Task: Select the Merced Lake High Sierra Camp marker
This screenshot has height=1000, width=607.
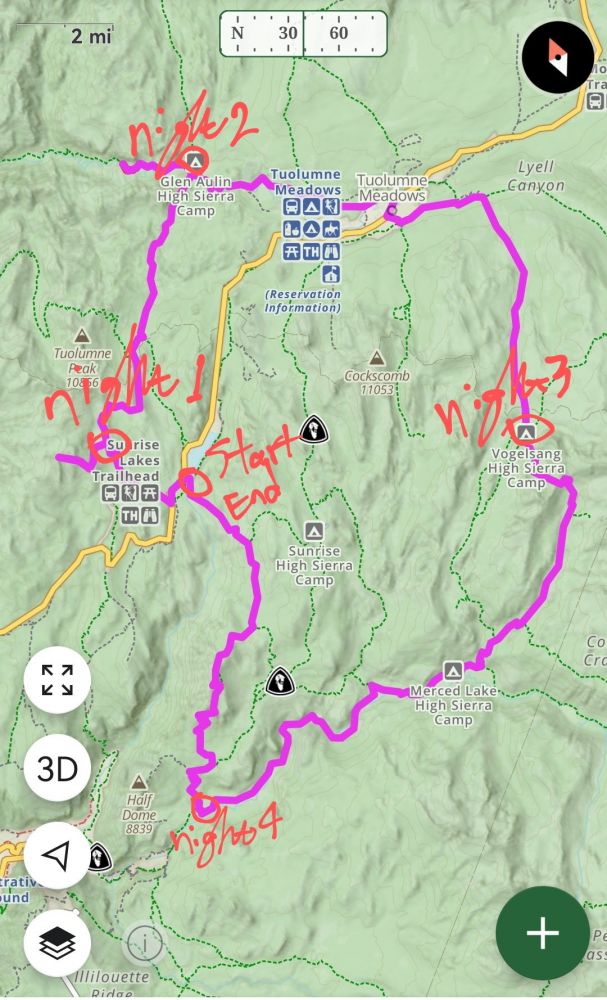Action: click(x=453, y=670)
